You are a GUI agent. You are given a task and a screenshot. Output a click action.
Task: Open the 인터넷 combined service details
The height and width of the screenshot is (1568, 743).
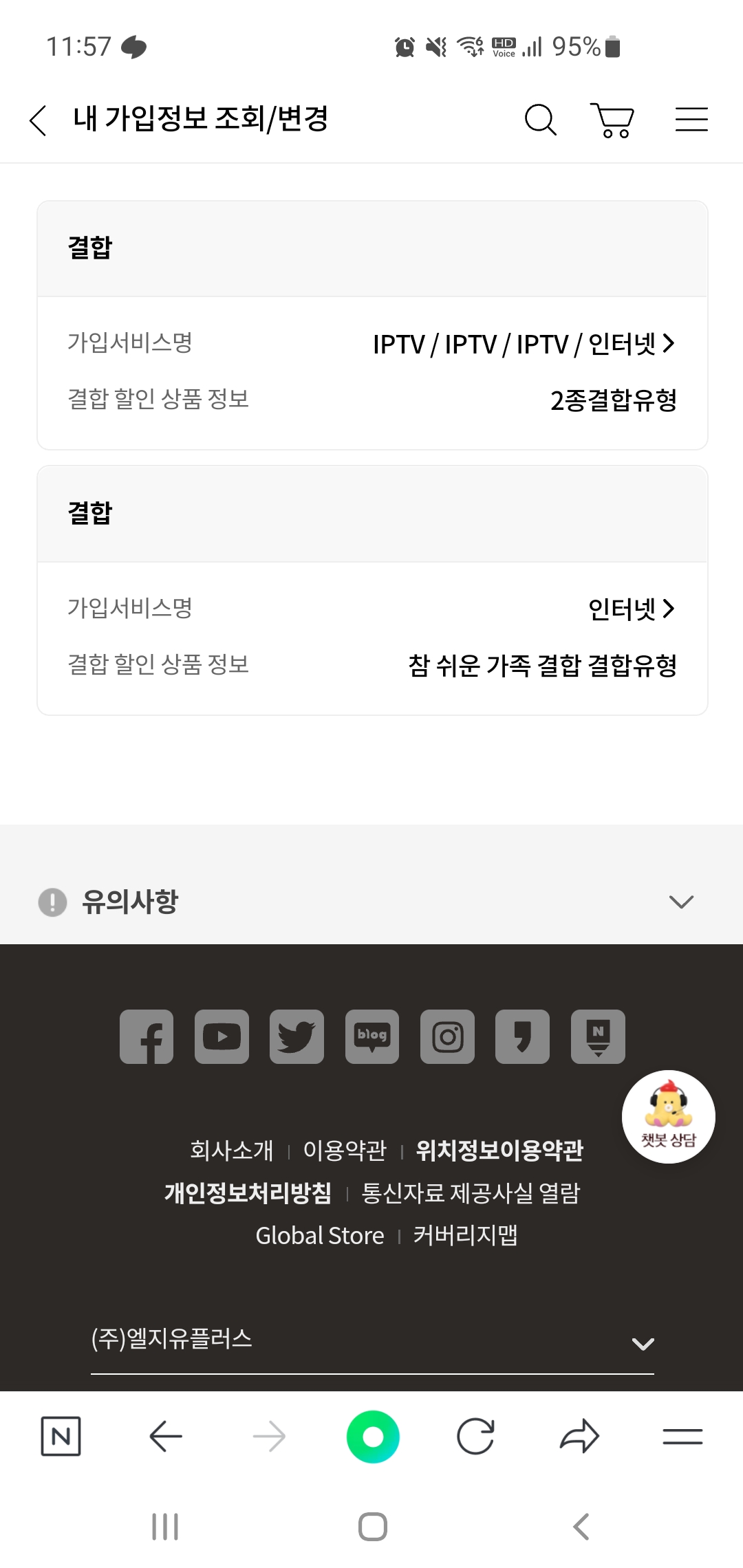click(x=632, y=609)
